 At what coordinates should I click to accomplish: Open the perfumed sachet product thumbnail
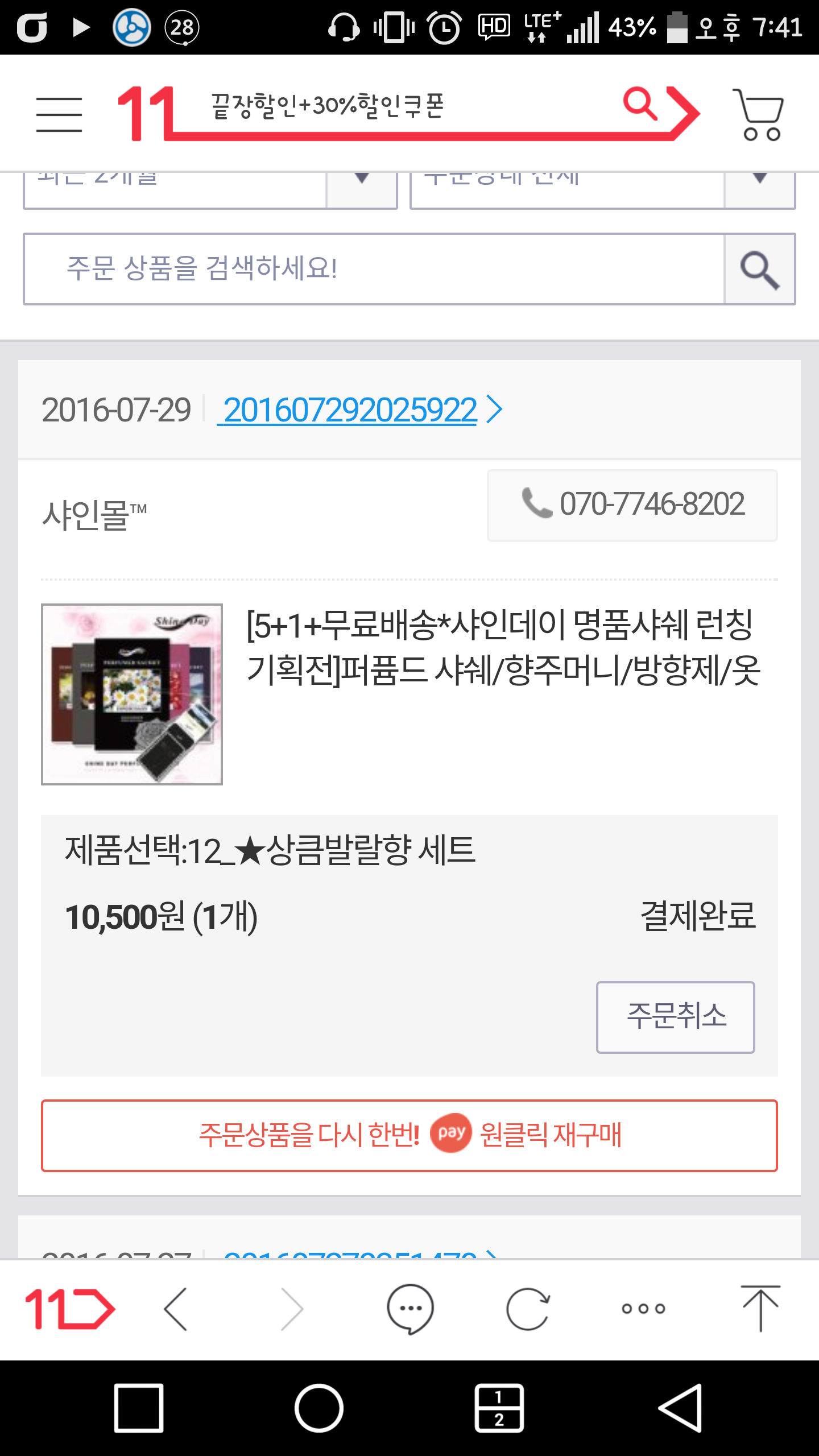tap(132, 694)
